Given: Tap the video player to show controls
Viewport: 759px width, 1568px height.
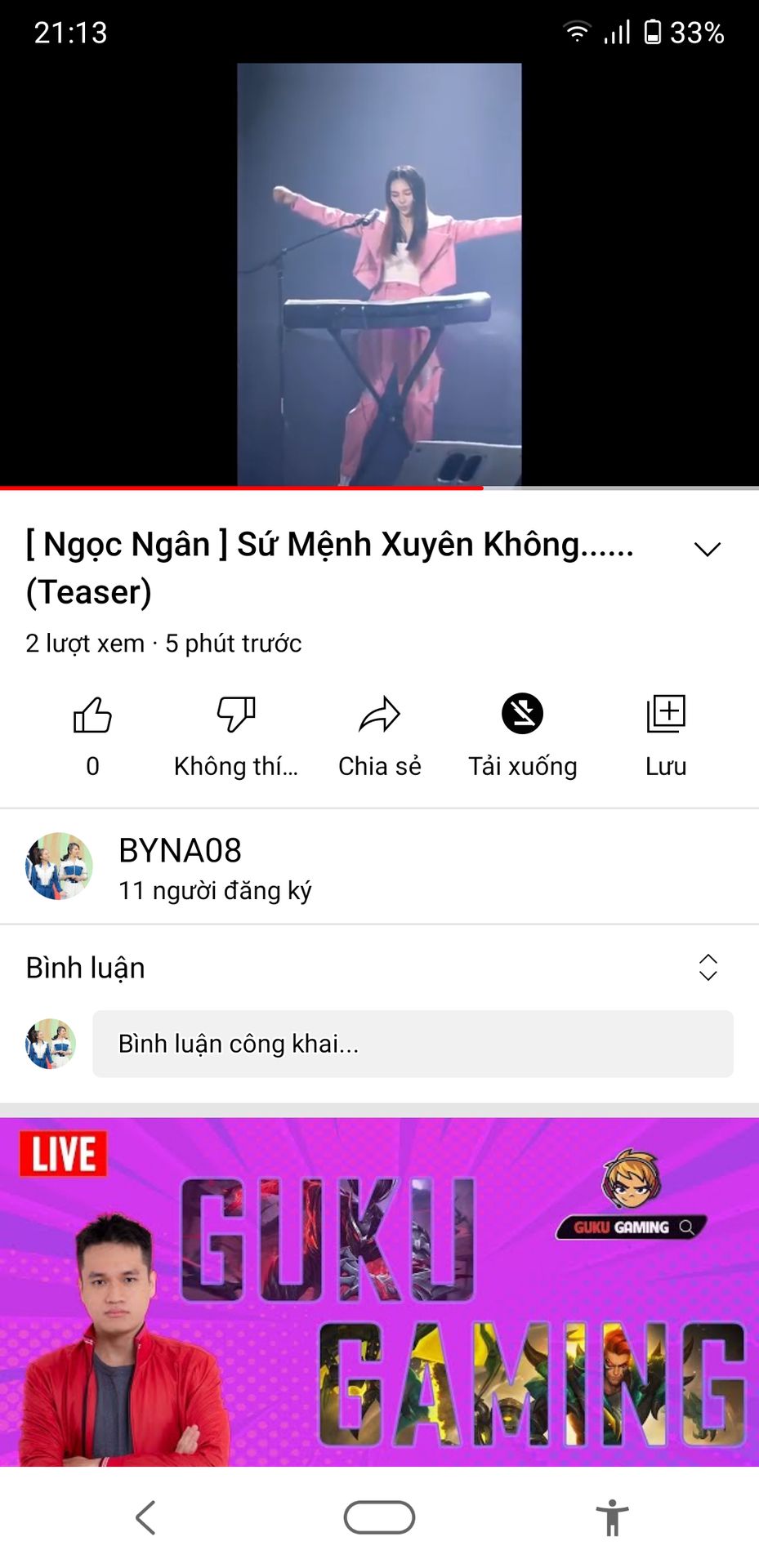Looking at the screenshot, I should click(379, 274).
